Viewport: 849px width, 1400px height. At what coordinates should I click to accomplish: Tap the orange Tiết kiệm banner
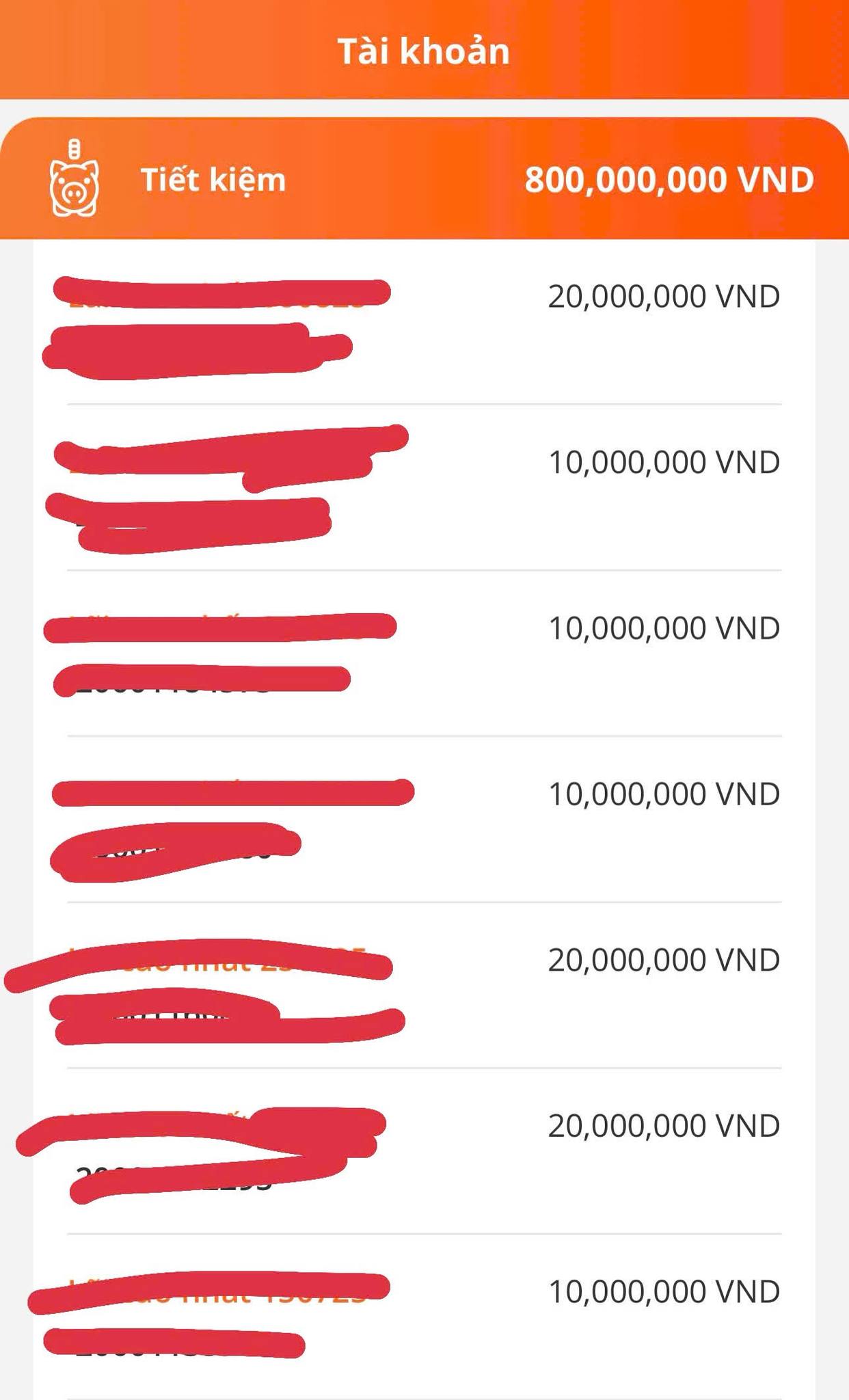[424, 180]
